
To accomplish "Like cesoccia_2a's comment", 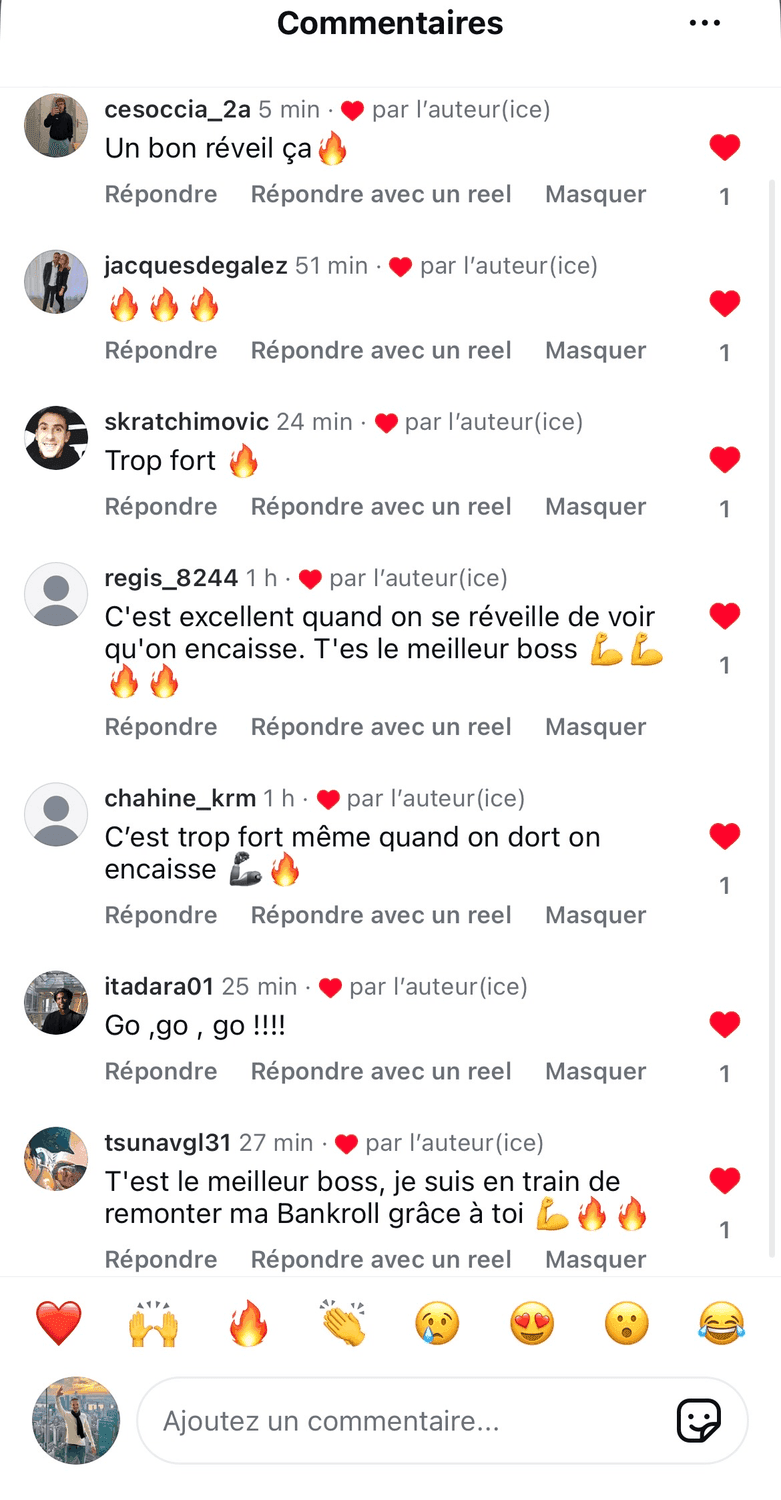I will (x=724, y=148).
